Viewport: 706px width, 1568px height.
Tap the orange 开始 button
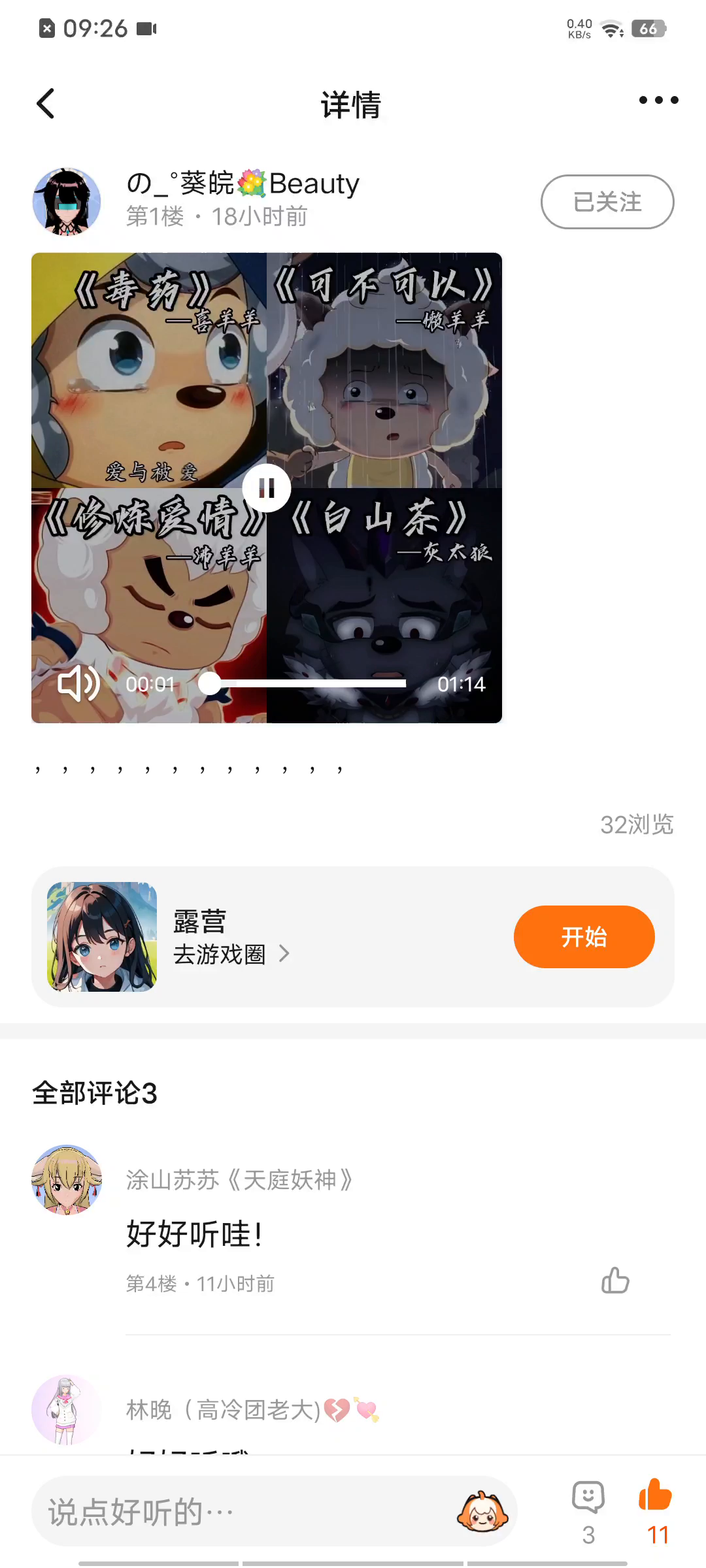click(x=584, y=936)
